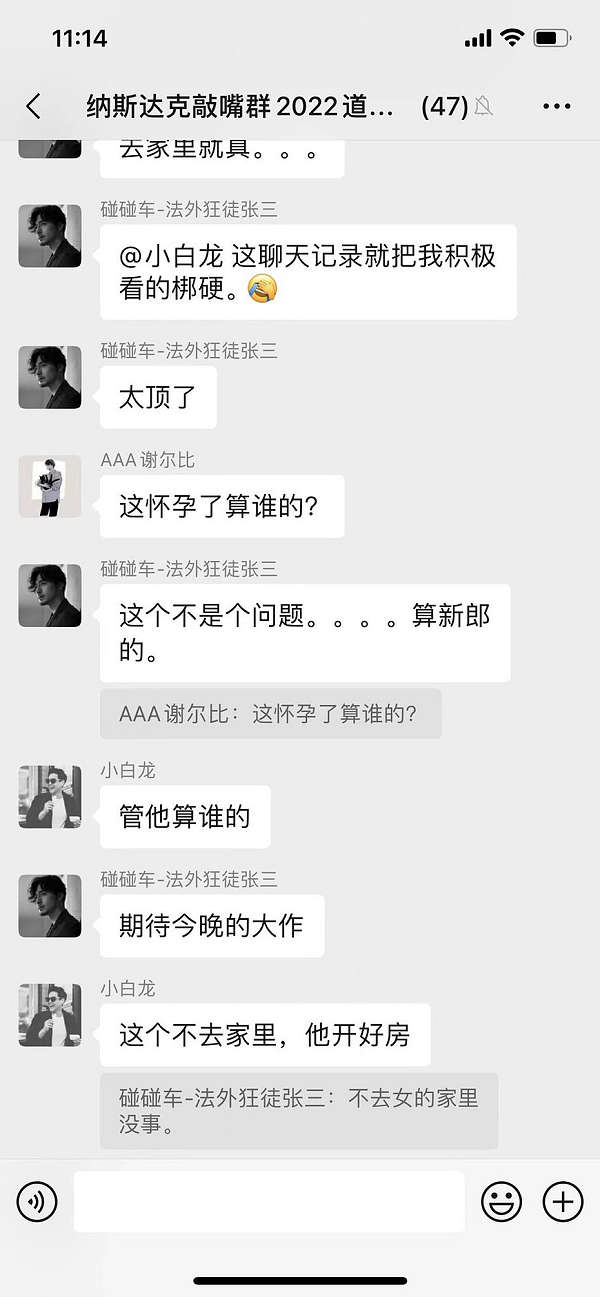Jump to quoted 不去女的家里没事 message
600x1297 pixels.
click(298, 1110)
